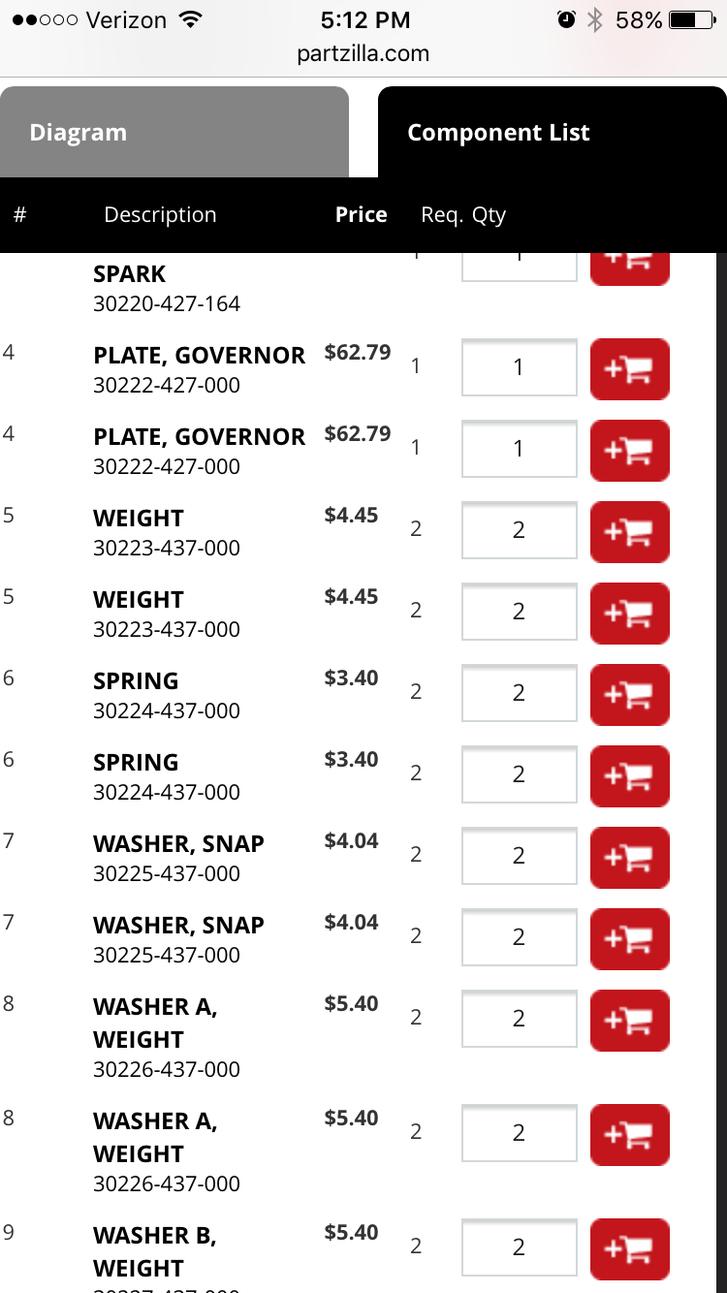Viewport: 727px width, 1293px height.
Task: Add the first WASHER, SNAP to cart
Action: (629, 857)
